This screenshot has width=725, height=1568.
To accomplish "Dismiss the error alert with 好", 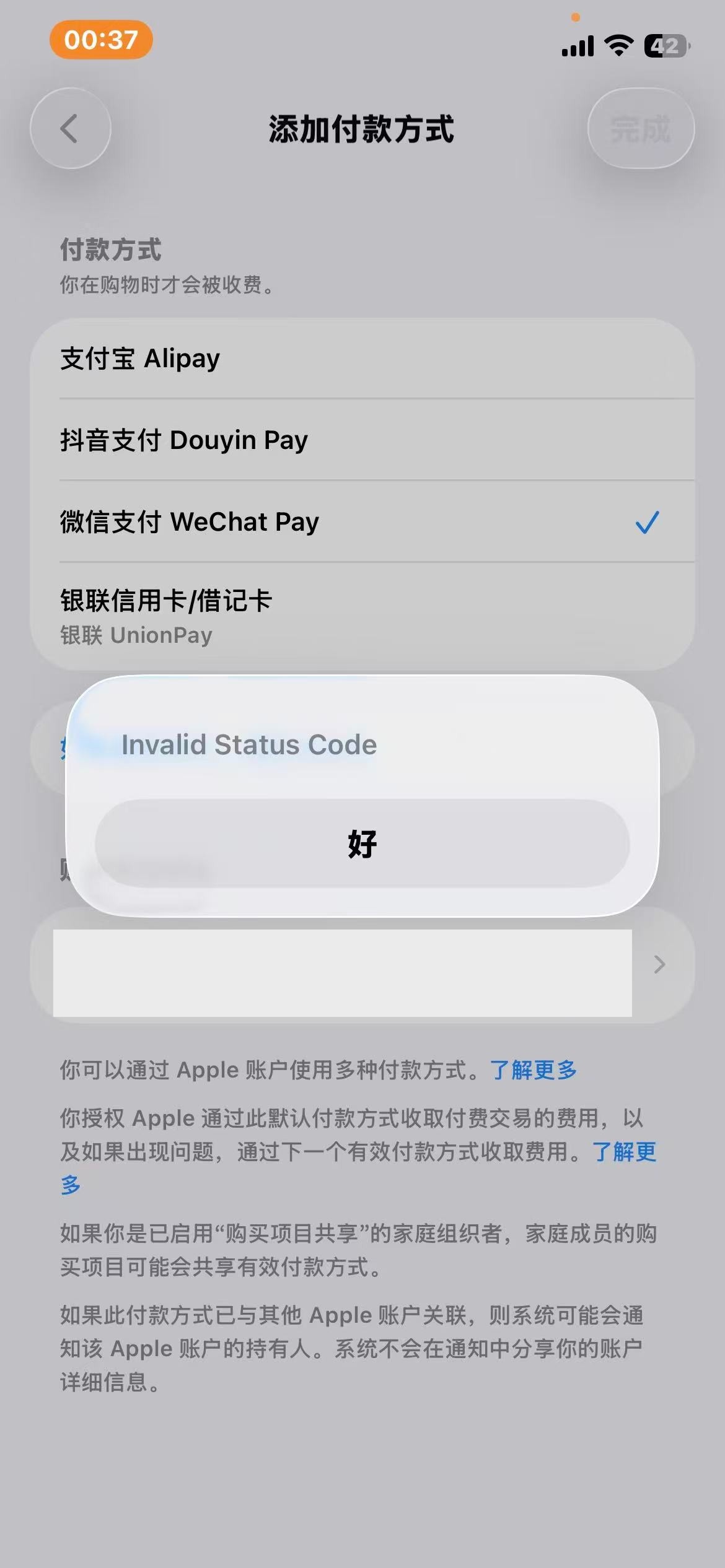I will point(362,843).
